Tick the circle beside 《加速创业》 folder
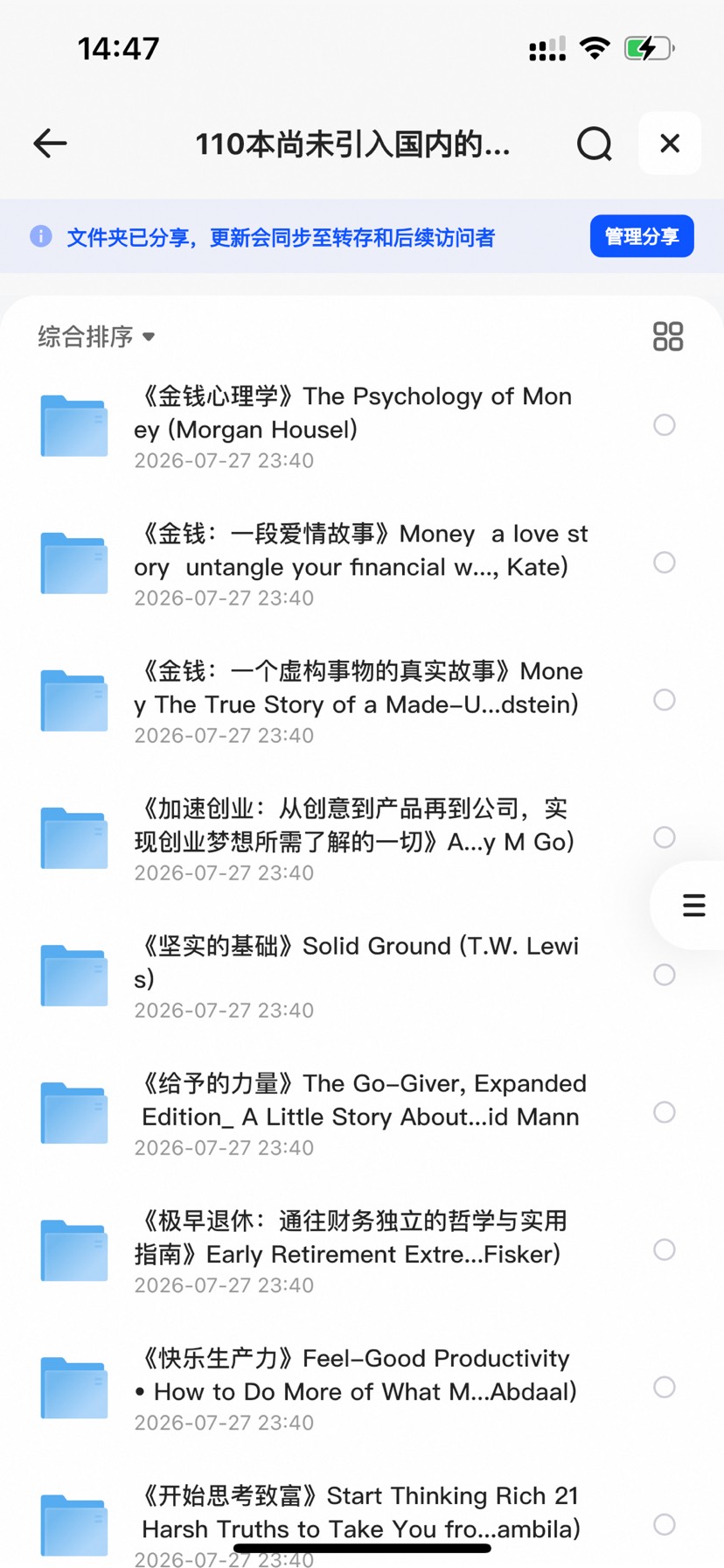 pyautogui.click(x=665, y=837)
